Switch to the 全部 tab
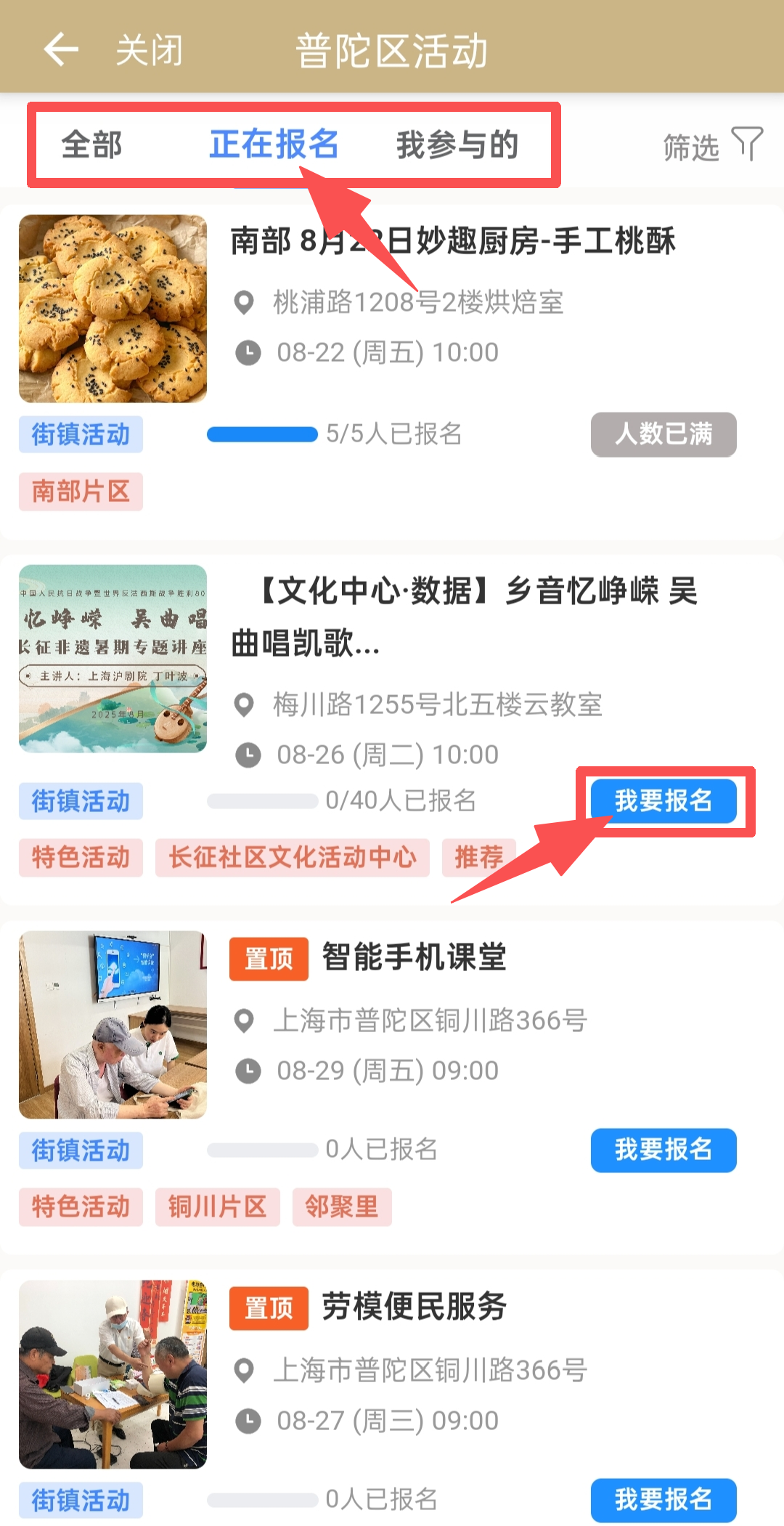Image resolution: width=784 pixels, height=1526 pixels. click(91, 145)
